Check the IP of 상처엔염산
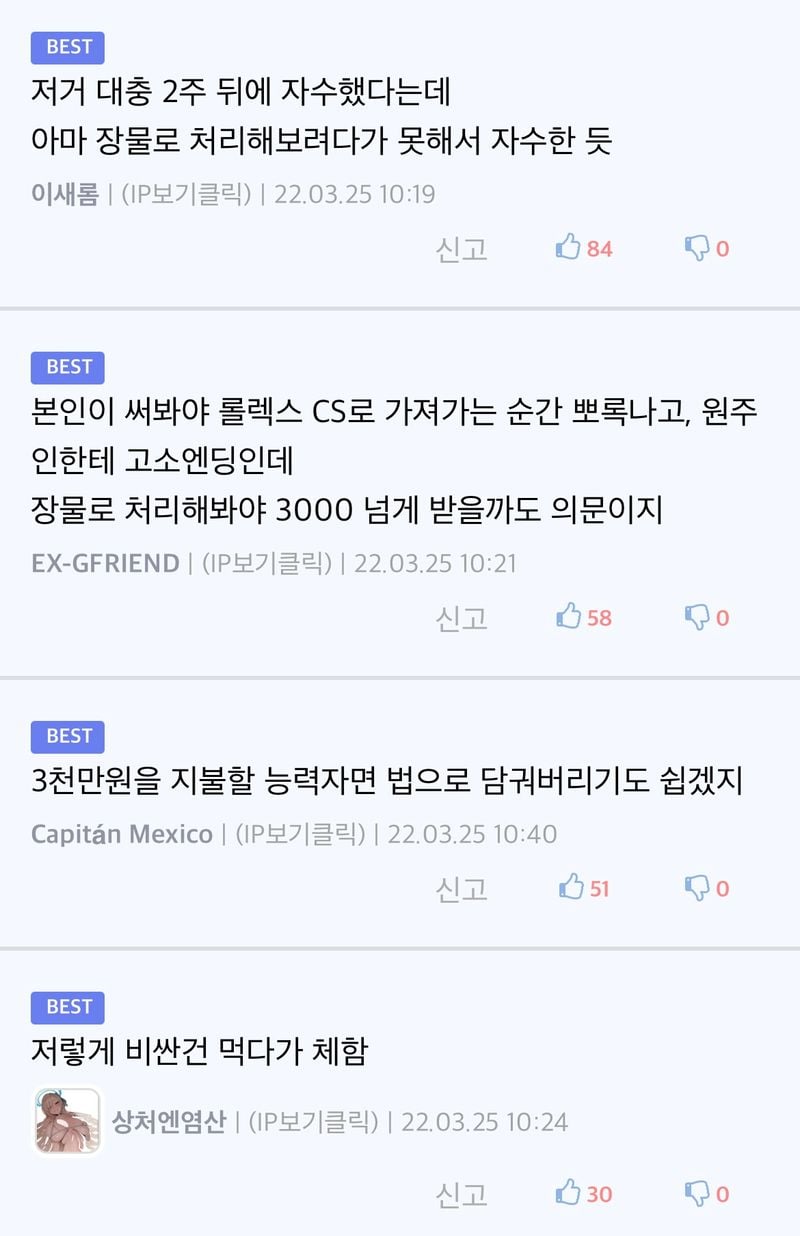The width and height of the screenshot is (800, 1236). 315,1122
